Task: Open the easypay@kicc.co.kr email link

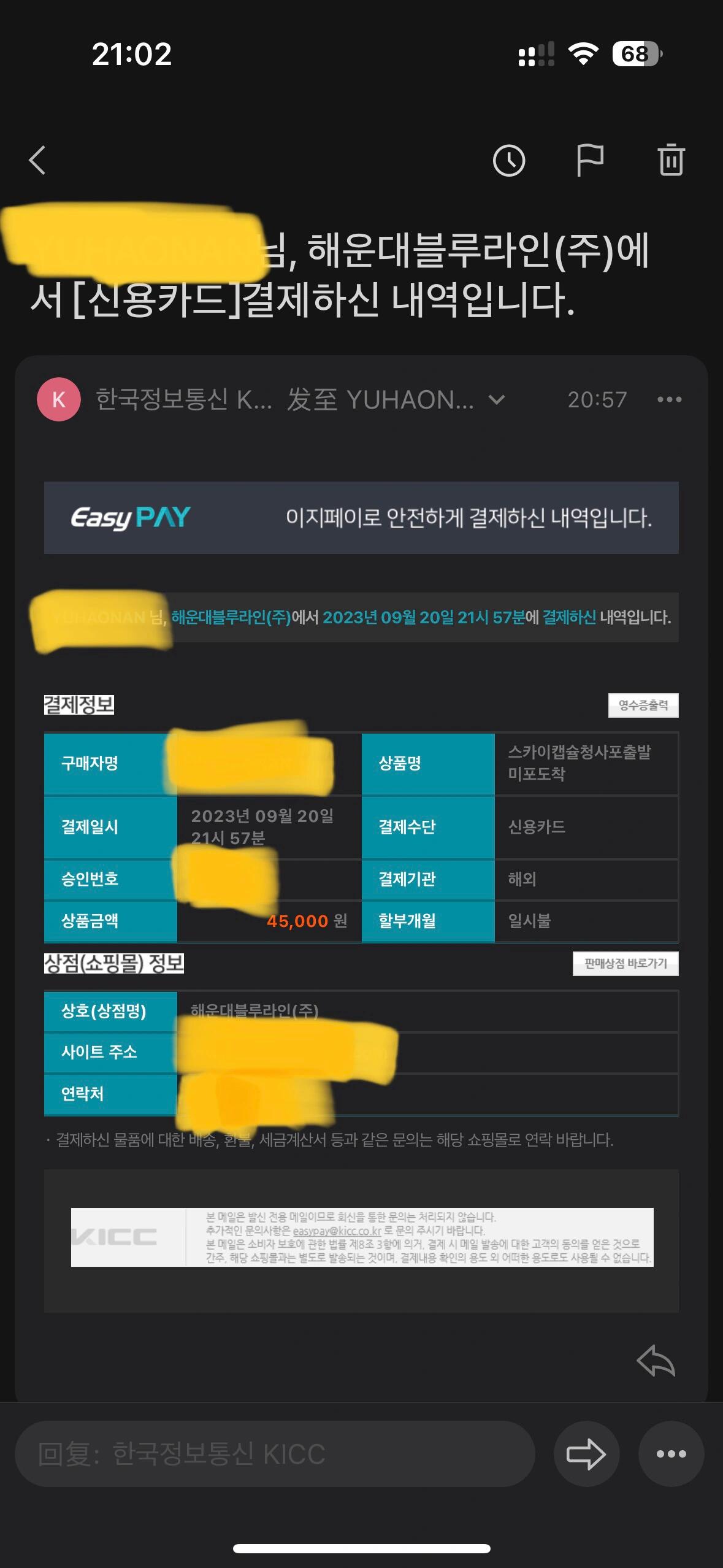Action: (x=337, y=1231)
